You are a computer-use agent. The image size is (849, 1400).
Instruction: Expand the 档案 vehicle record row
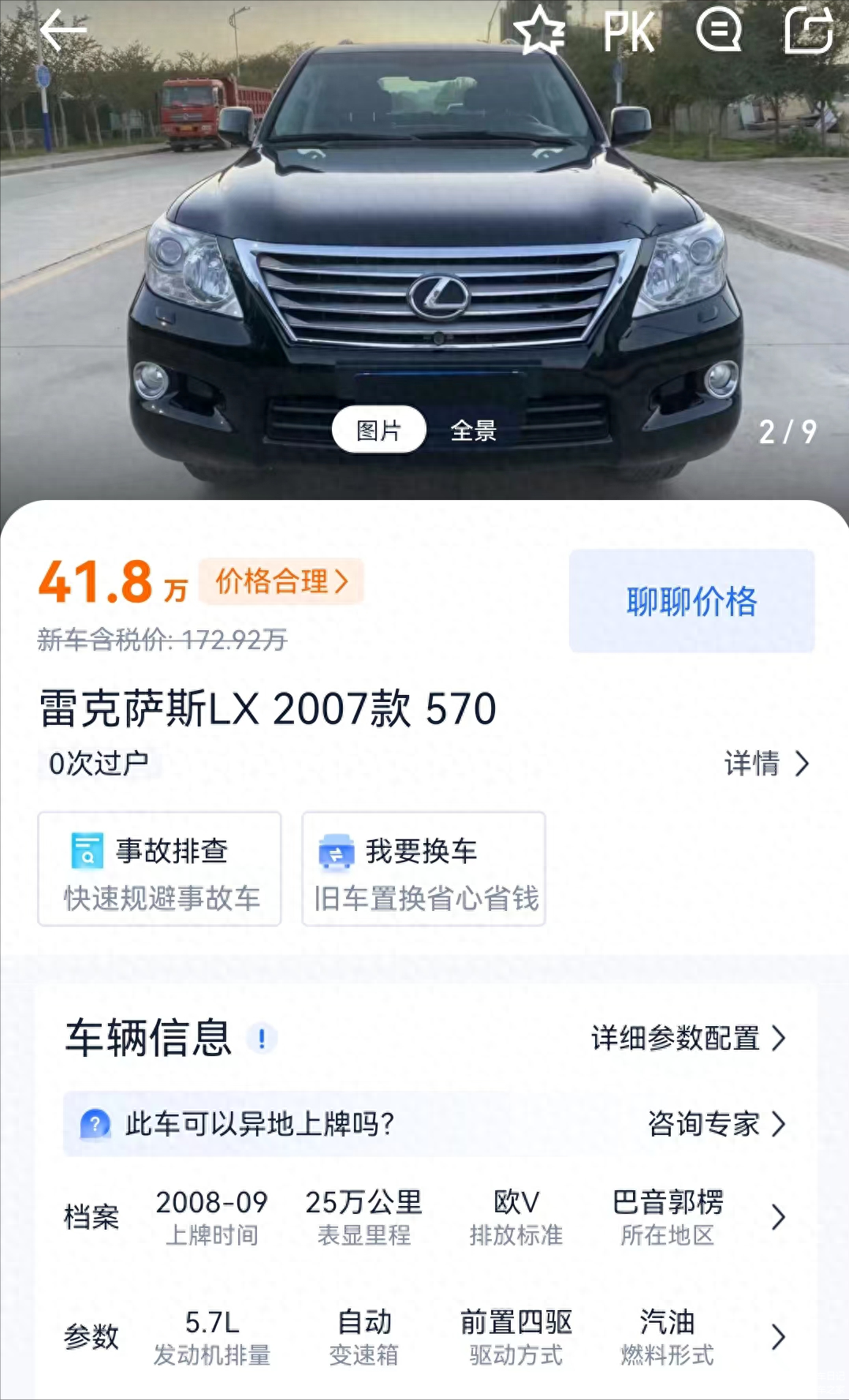pos(778,1217)
